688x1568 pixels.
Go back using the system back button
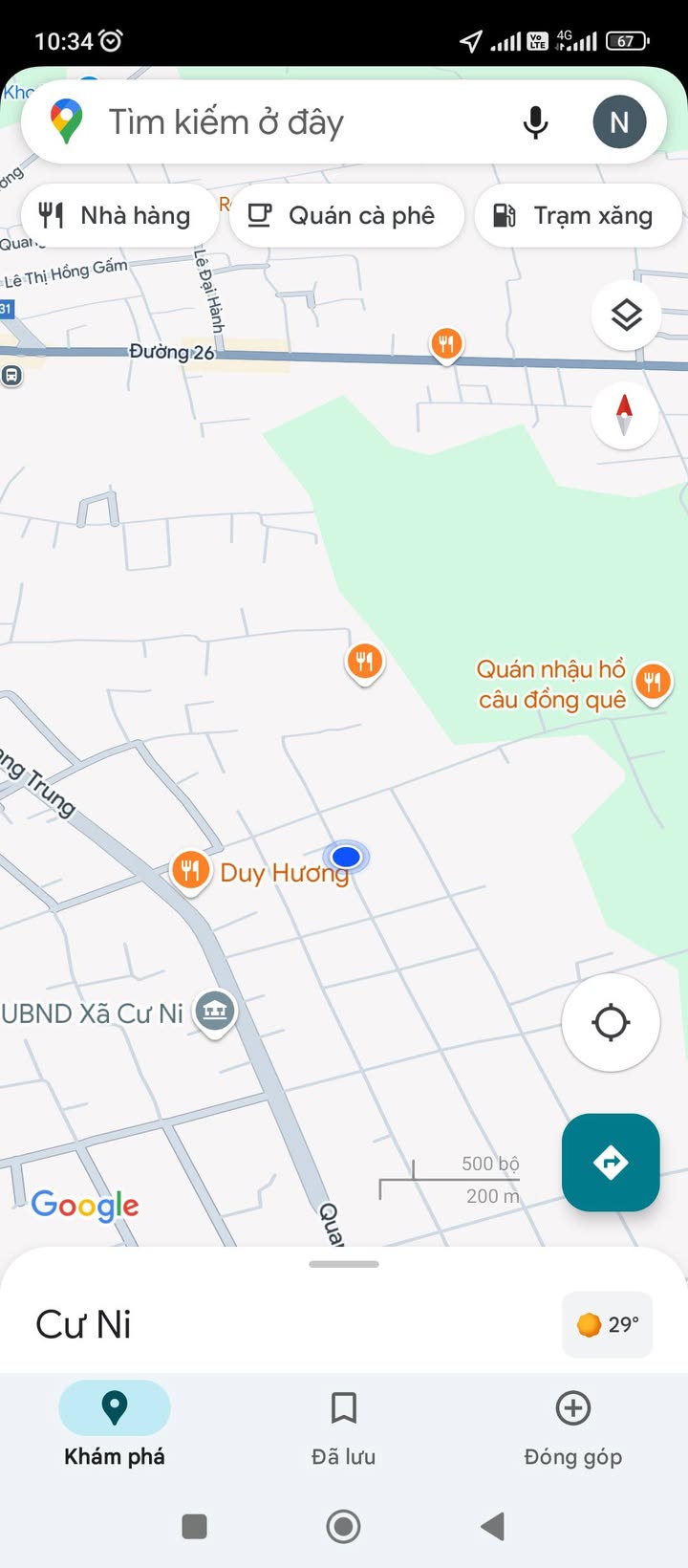[x=493, y=1526]
